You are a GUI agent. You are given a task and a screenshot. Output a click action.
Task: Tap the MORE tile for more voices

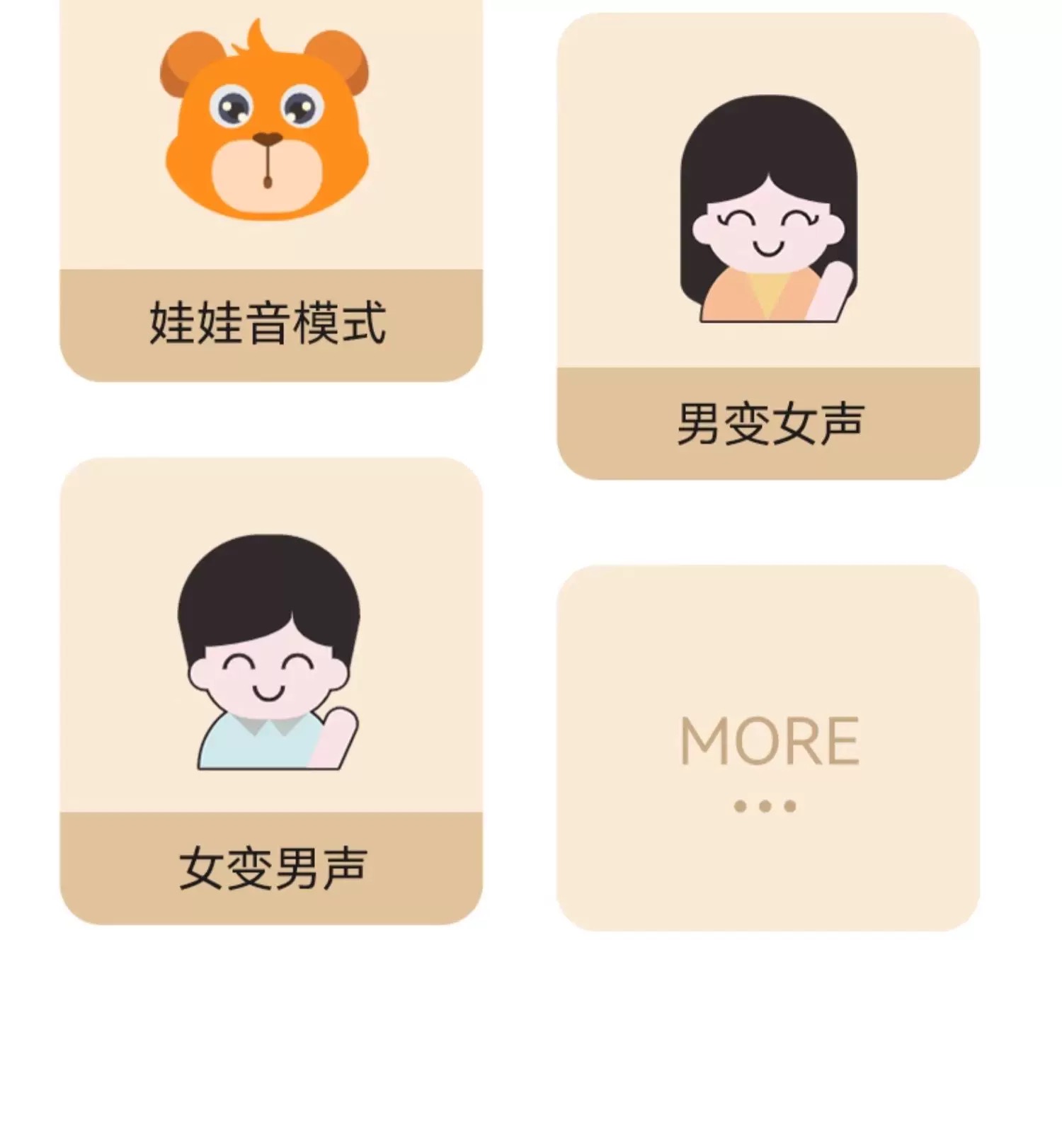[768, 747]
